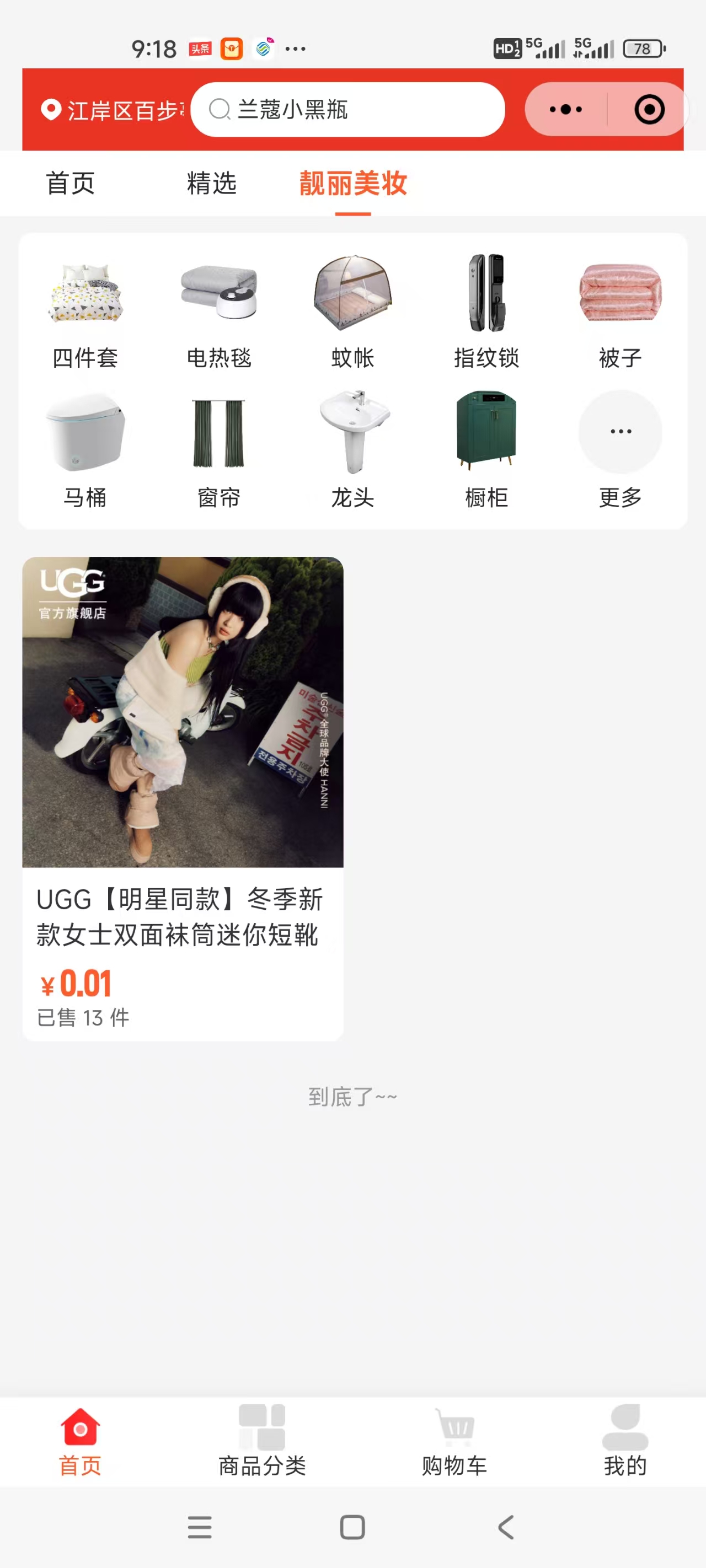Viewport: 706px width, 1568px height.
Task: Open the 购物车 tab
Action: [454, 1441]
